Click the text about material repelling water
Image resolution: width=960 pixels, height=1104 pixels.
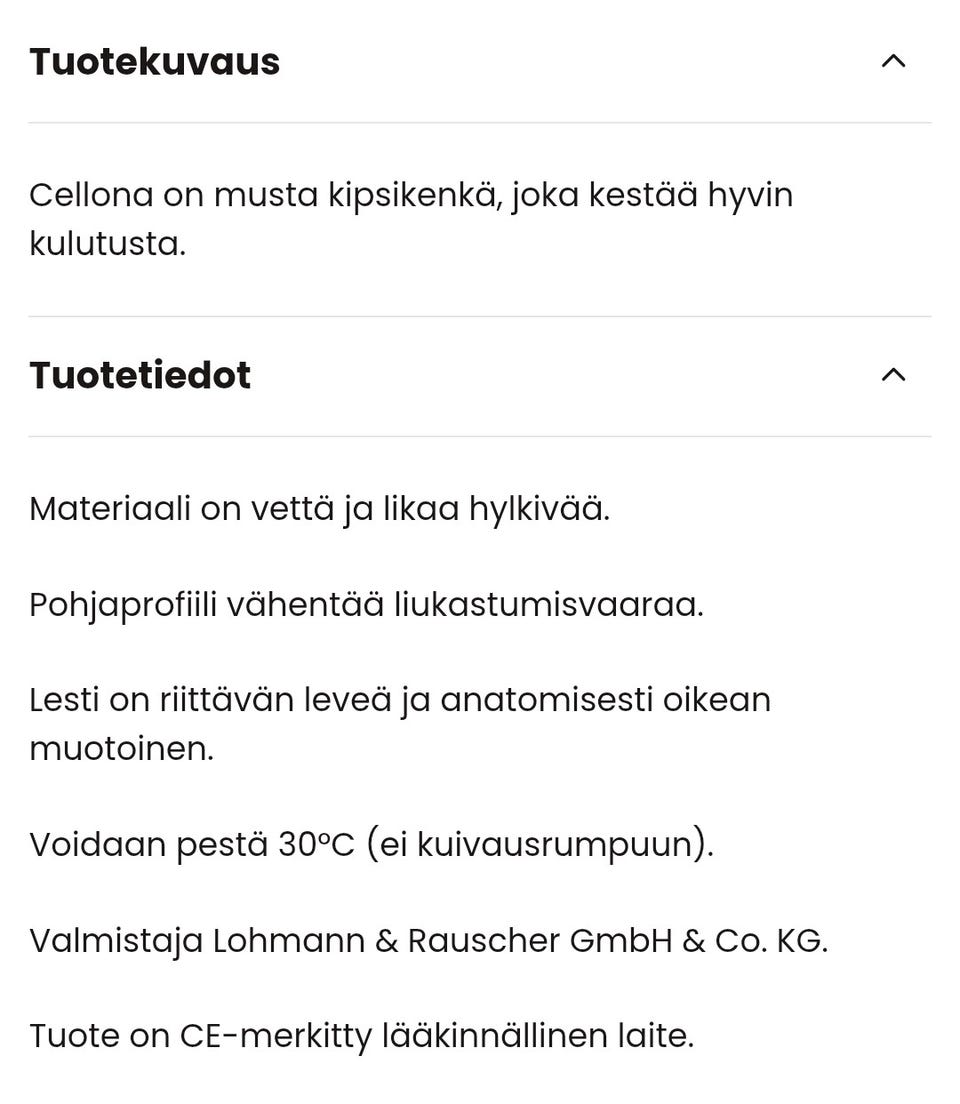click(320, 507)
